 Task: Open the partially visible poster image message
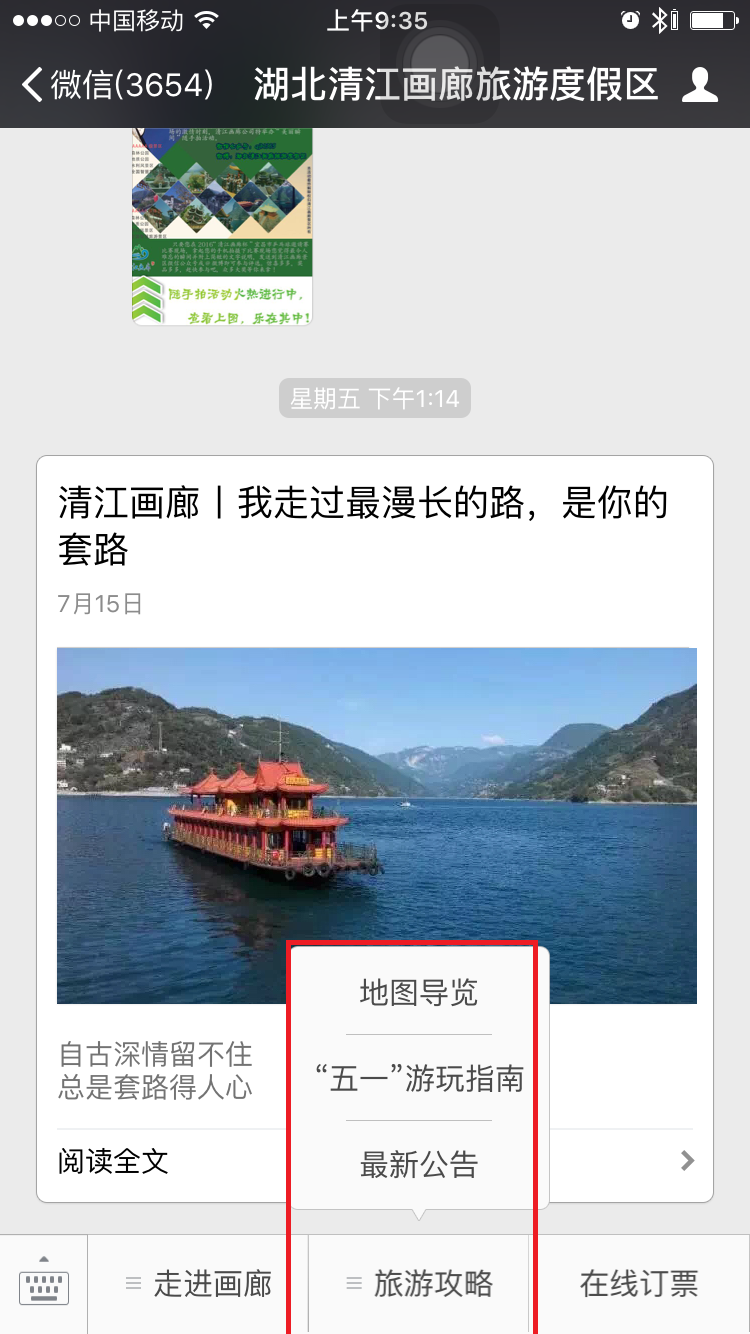tap(222, 225)
